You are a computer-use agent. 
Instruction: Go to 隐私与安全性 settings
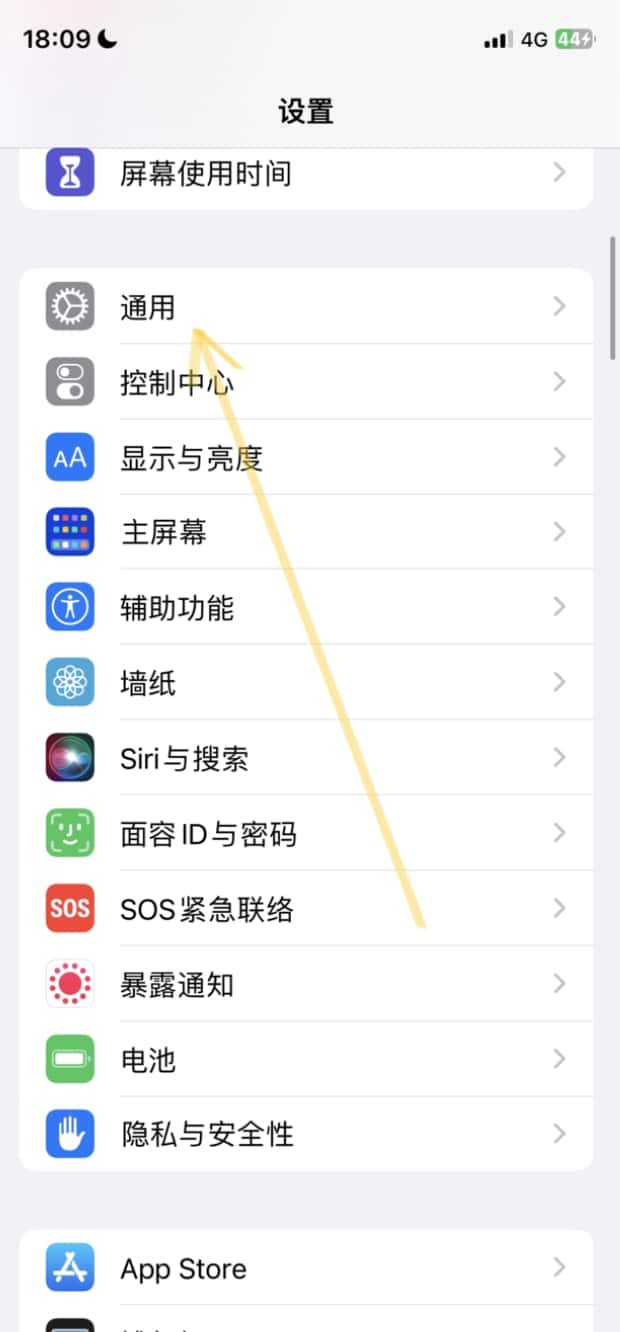(x=305, y=1134)
